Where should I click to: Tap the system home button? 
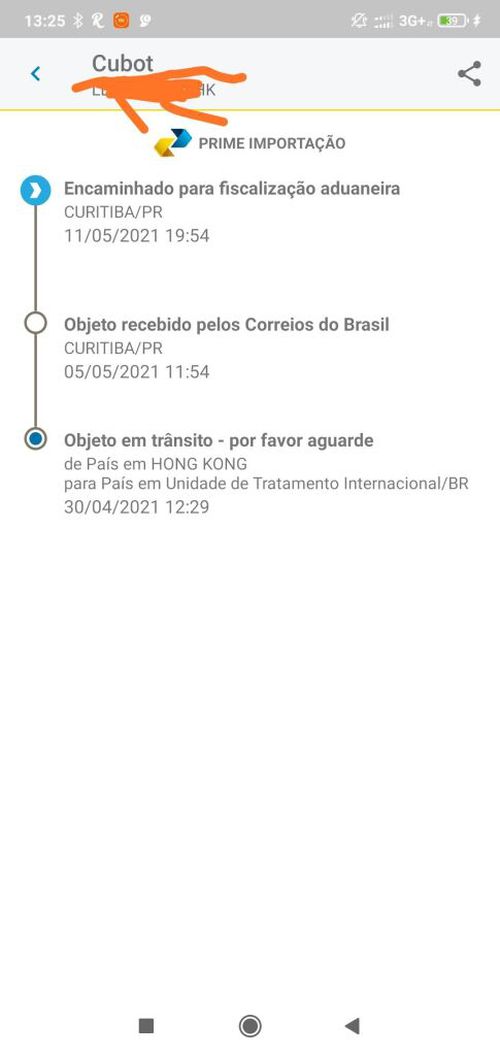[250, 1026]
